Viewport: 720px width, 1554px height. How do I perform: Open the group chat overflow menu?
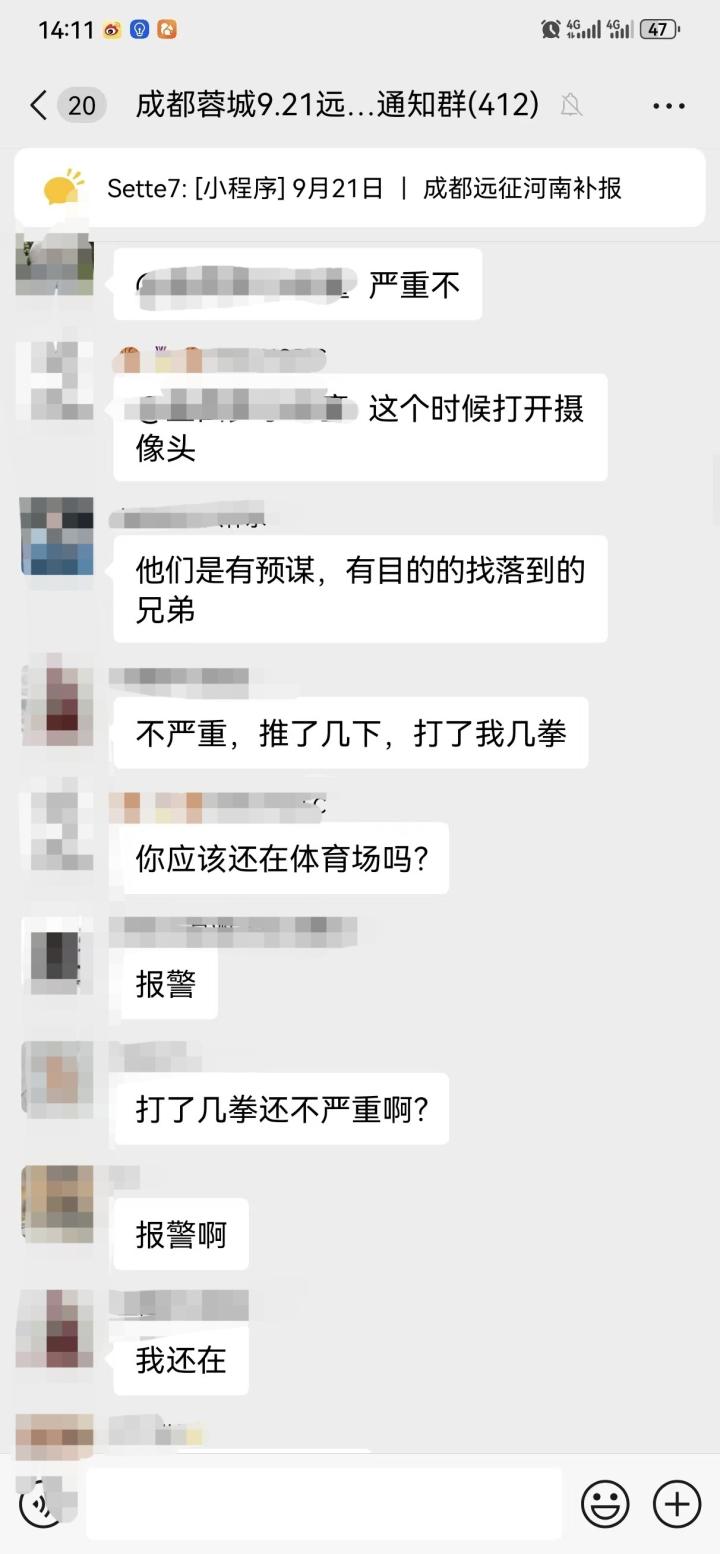pos(668,105)
